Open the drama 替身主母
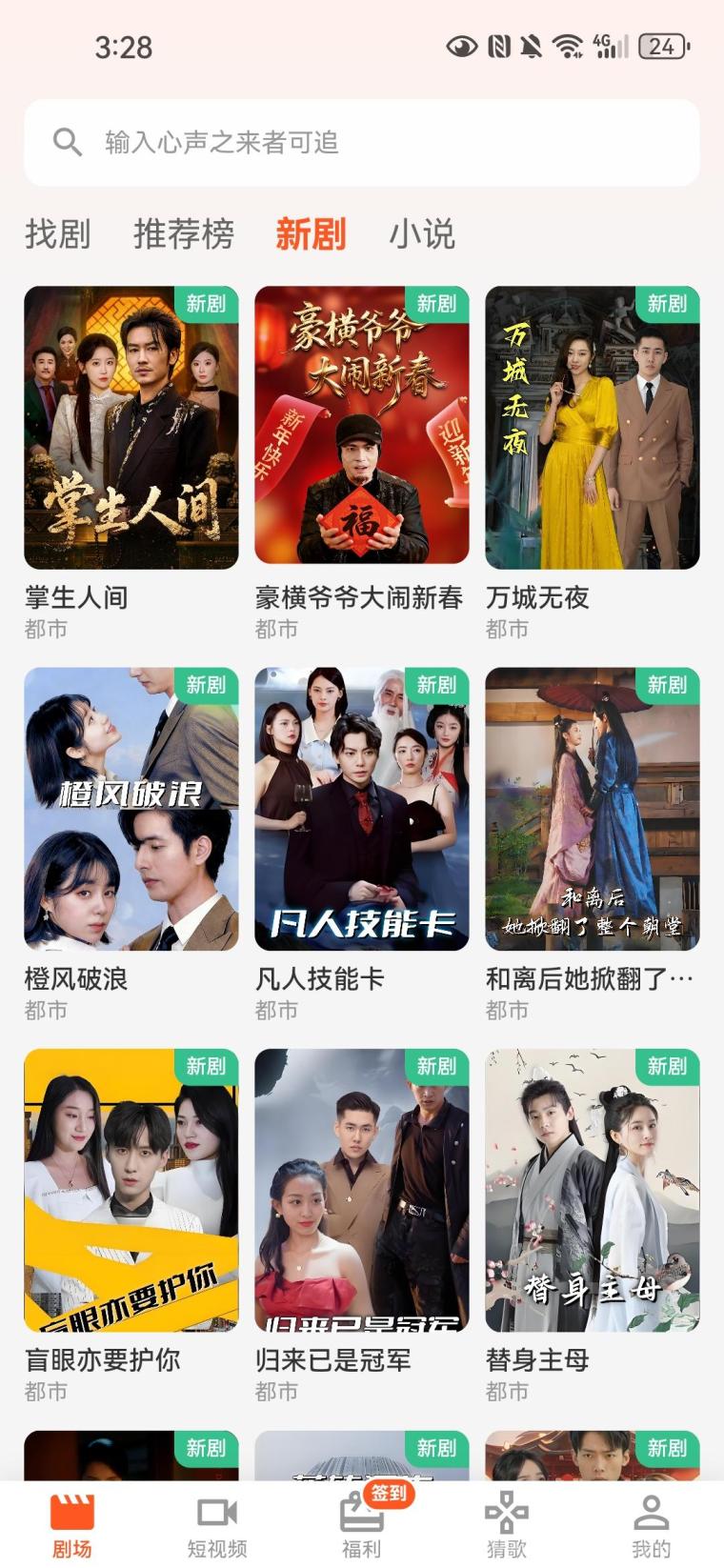This screenshot has width=724, height=1568. point(593,1190)
